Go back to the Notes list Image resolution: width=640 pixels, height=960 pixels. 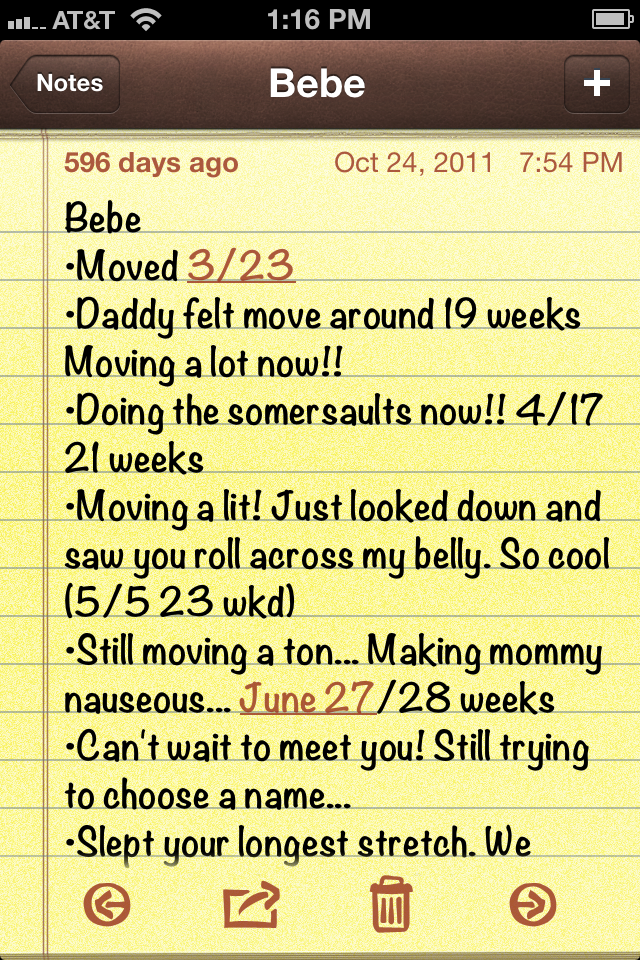pos(66,83)
